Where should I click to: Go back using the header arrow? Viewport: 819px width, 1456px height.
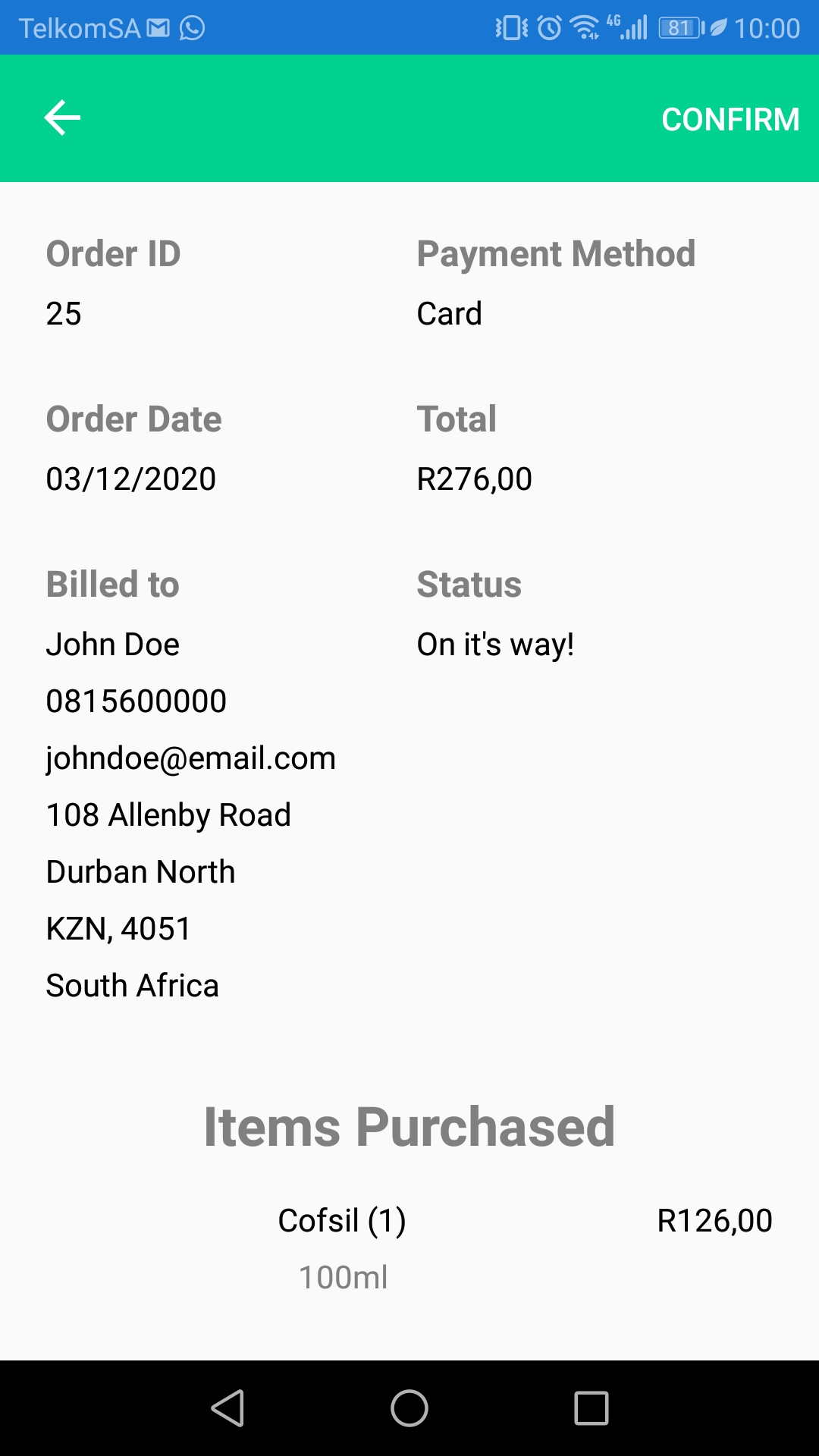coord(62,118)
